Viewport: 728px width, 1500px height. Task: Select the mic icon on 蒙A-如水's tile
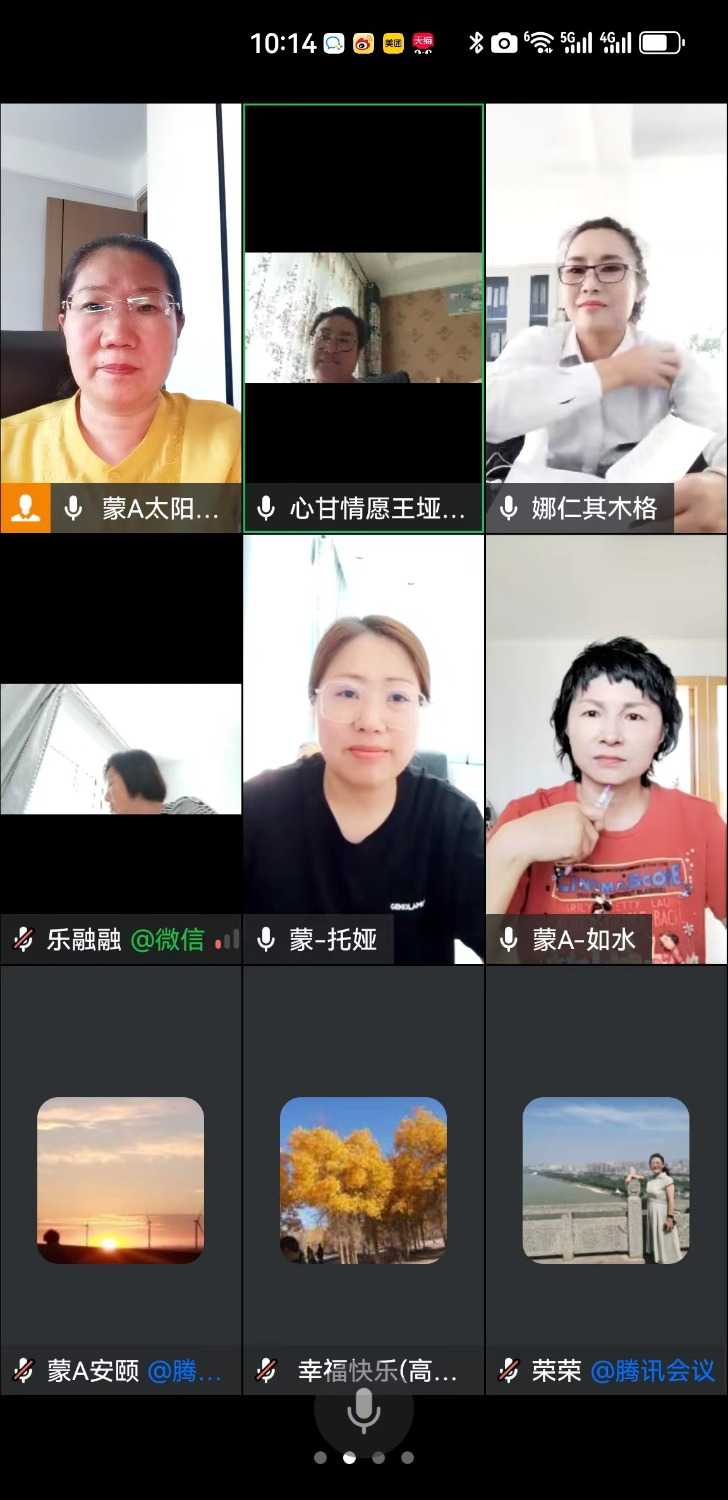tap(508, 938)
